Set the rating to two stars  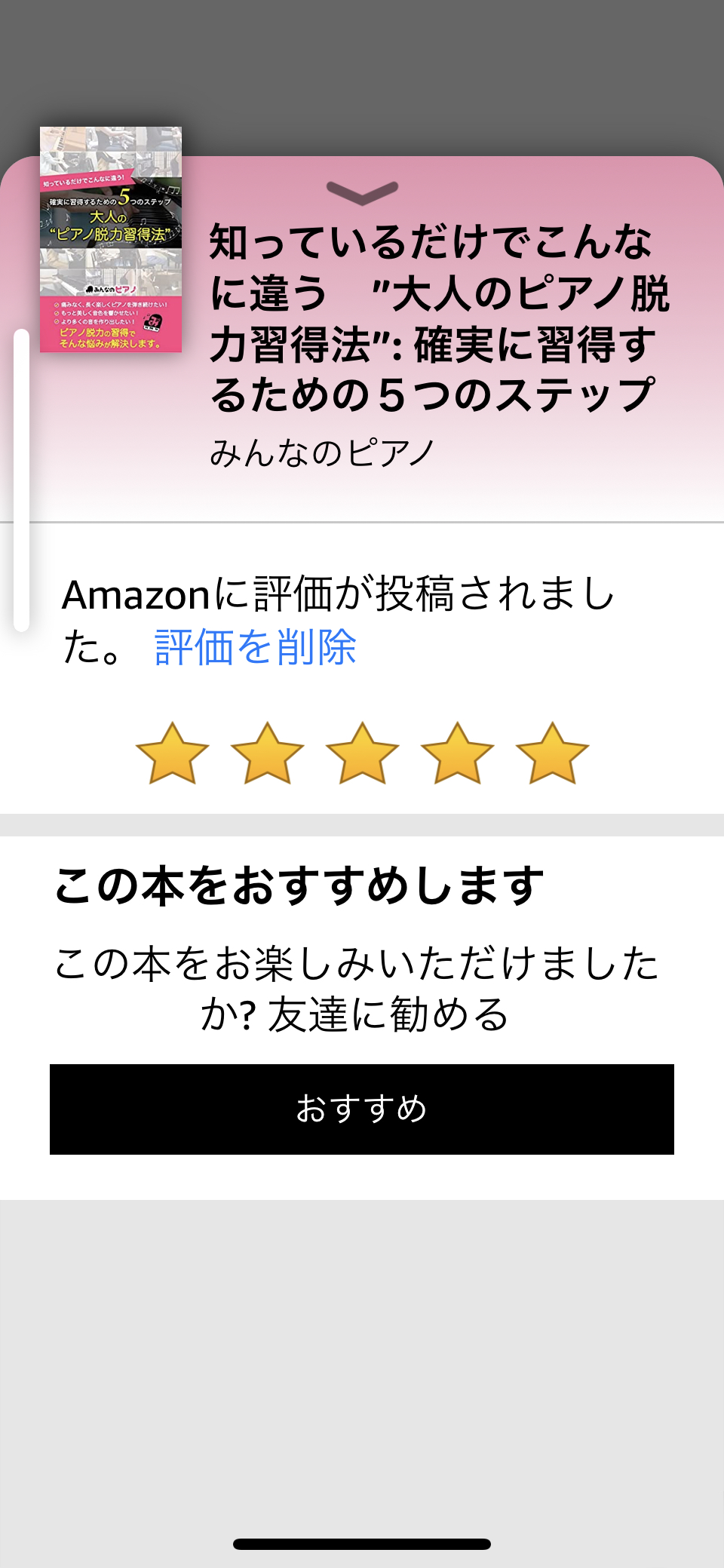click(x=267, y=753)
